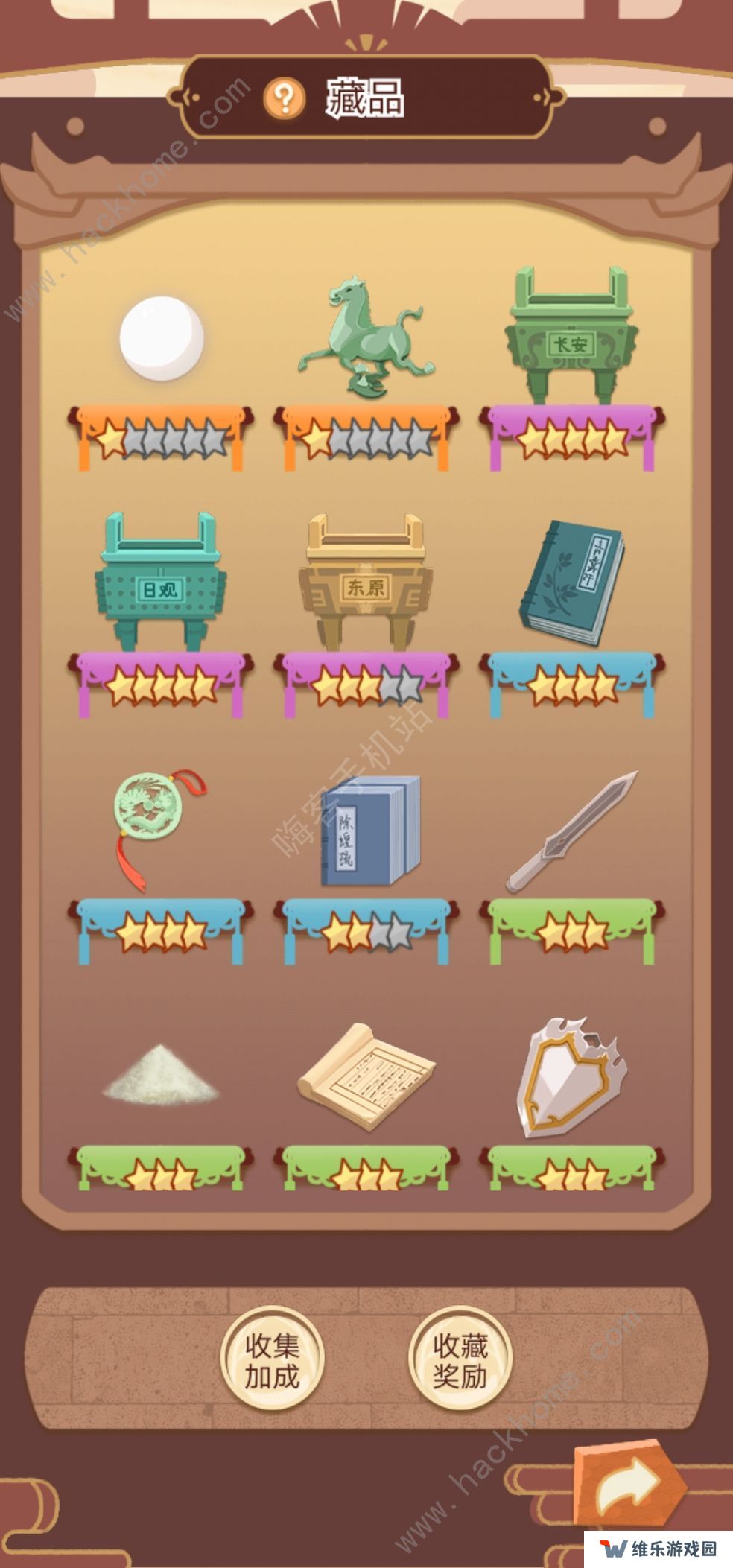Viewport: 733px width, 1568px height.
Task: Open the question mark help icon
Action: (x=284, y=98)
